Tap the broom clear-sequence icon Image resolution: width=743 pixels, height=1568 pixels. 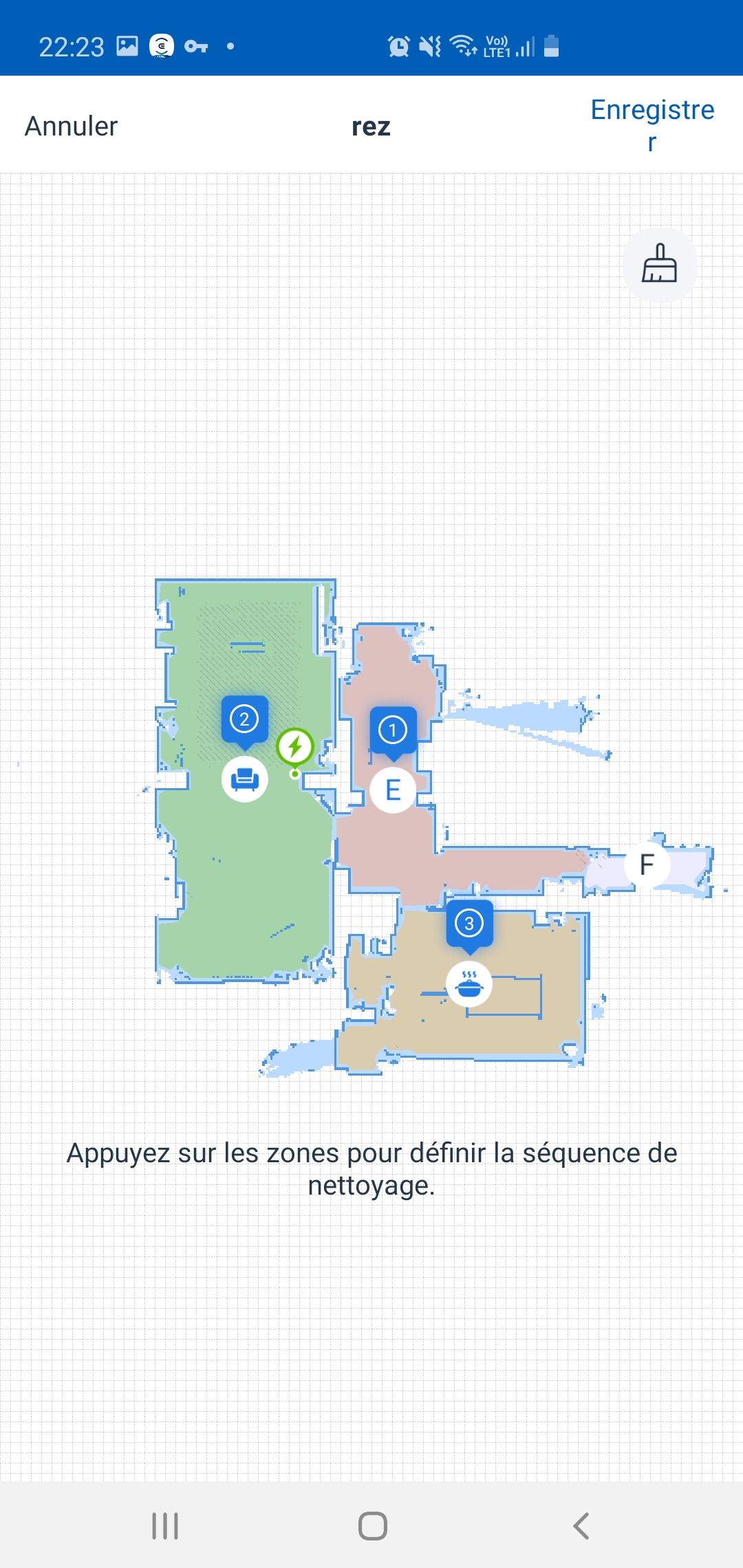[660, 265]
